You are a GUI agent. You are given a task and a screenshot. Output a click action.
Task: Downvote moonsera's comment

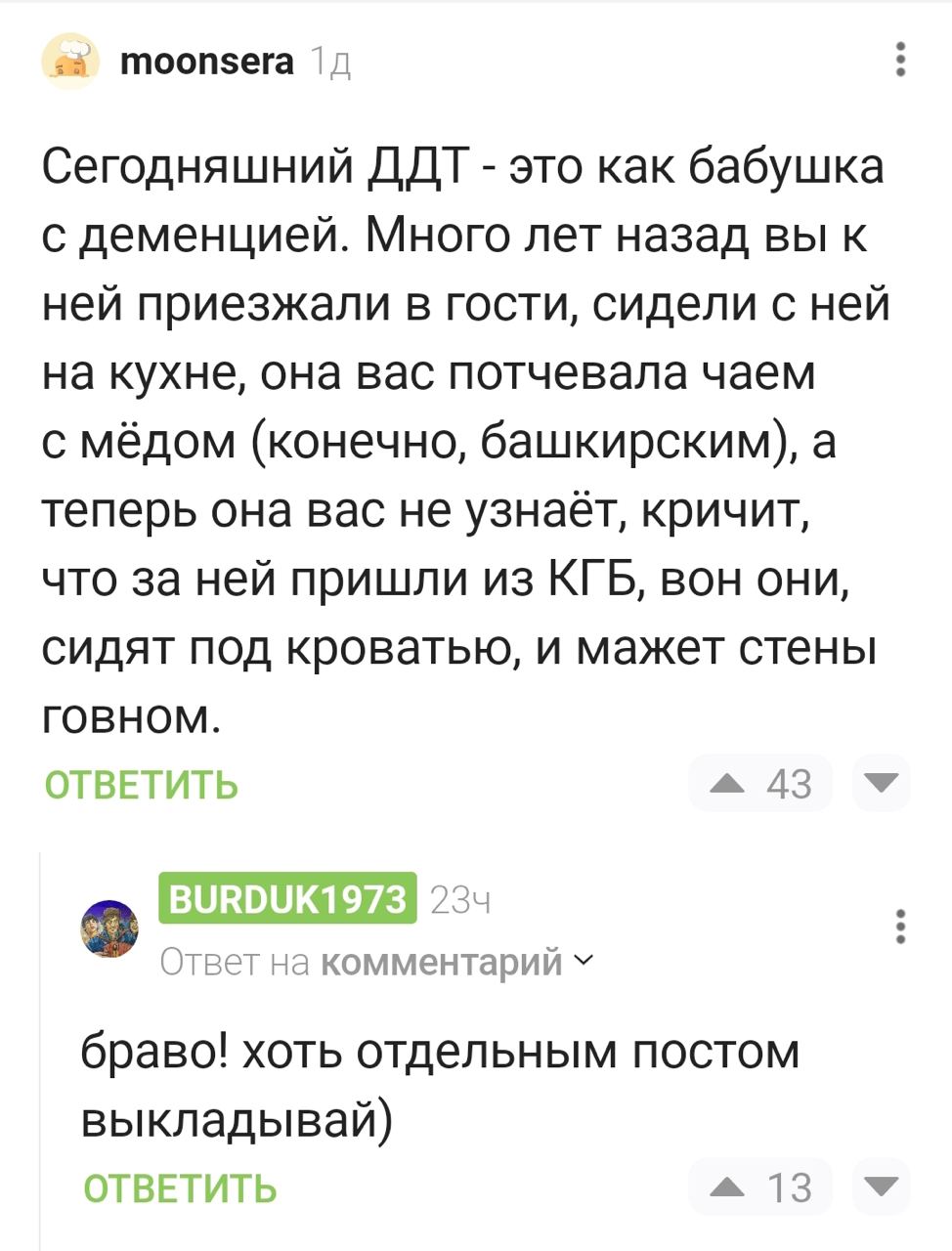pos(882,783)
